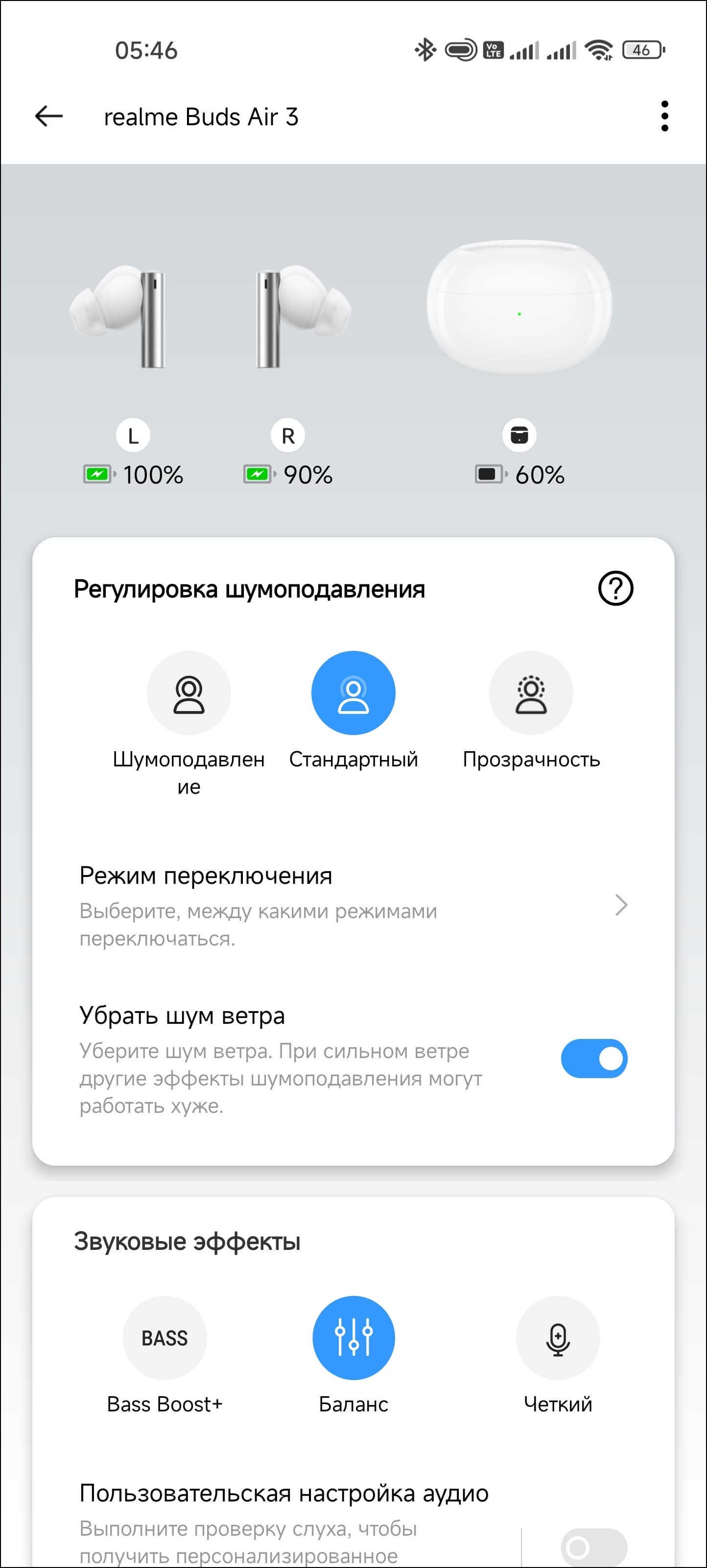Choose the Четкий sound effect
The image size is (707, 1568).
(558, 1338)
